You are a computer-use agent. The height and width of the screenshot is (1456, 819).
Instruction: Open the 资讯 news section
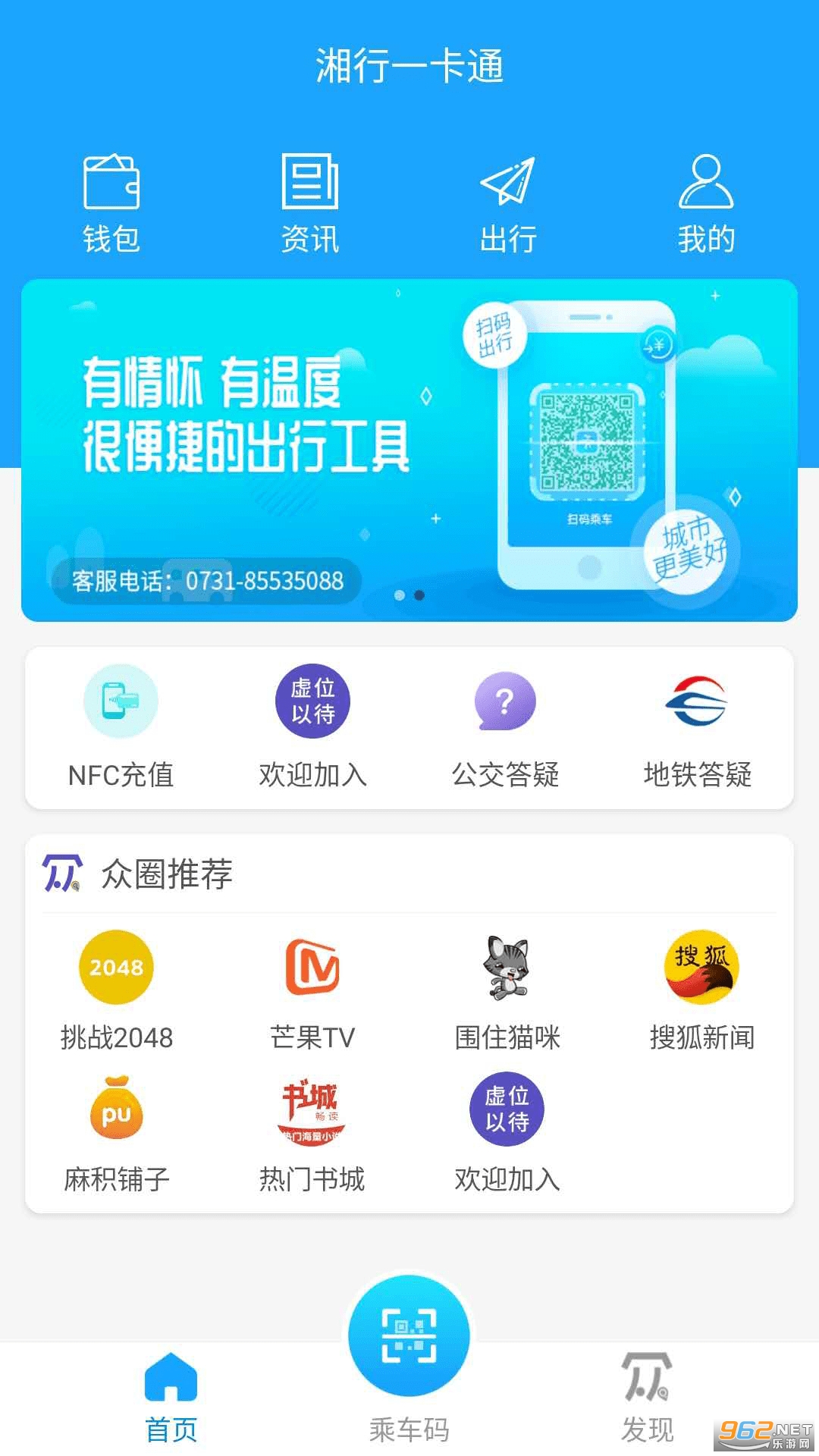309,203
